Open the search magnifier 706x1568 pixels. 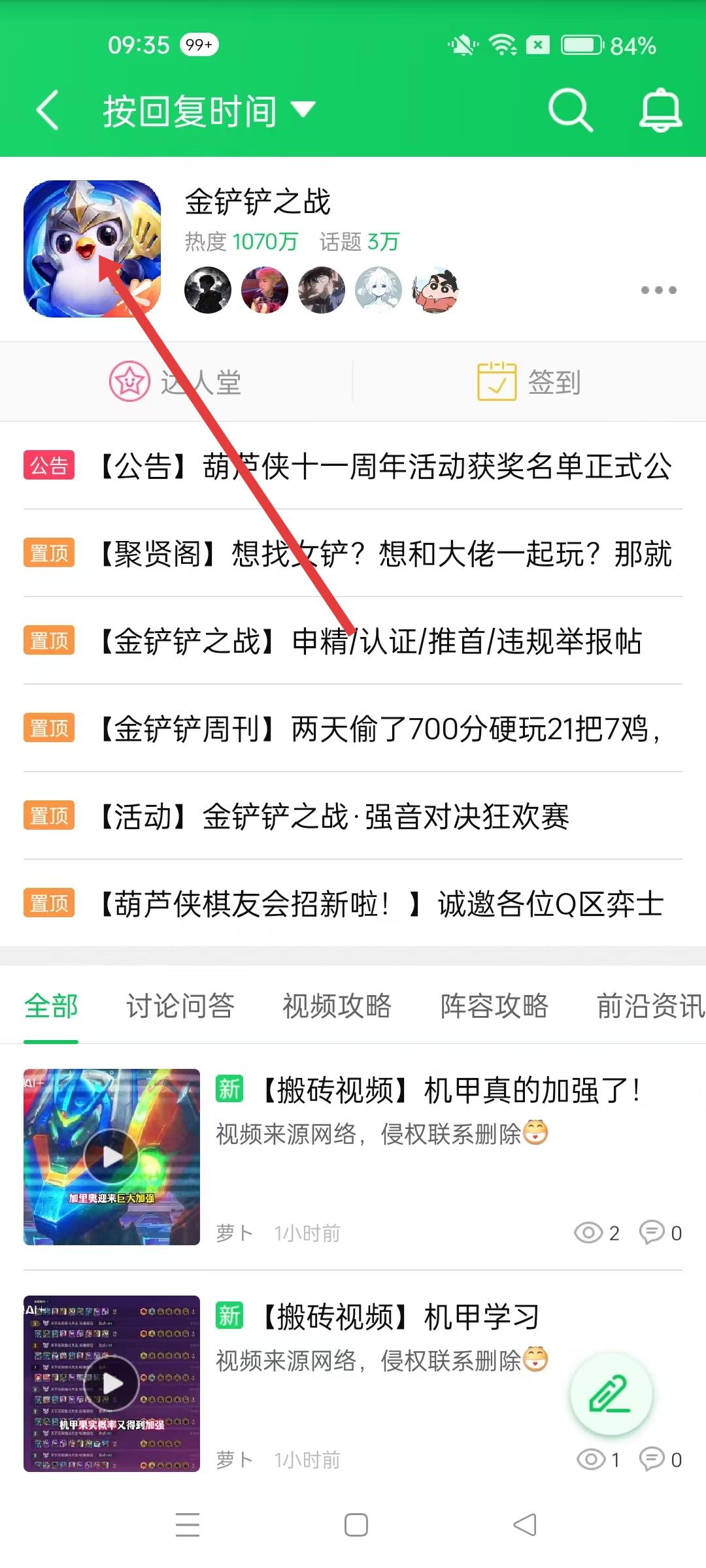[570, 110]
